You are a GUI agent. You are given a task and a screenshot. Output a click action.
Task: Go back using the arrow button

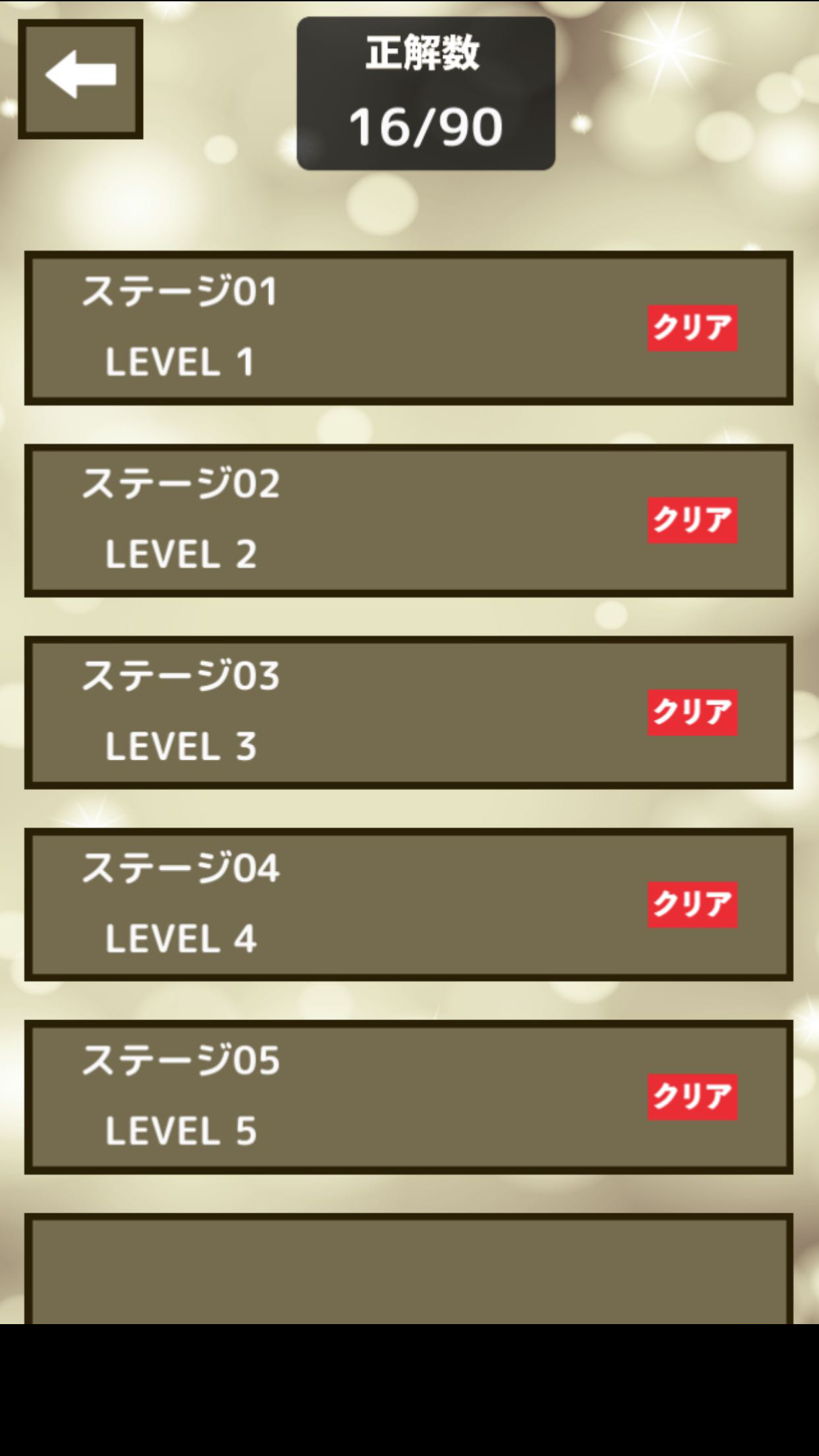pyautogui.click(x=80, y=78)
